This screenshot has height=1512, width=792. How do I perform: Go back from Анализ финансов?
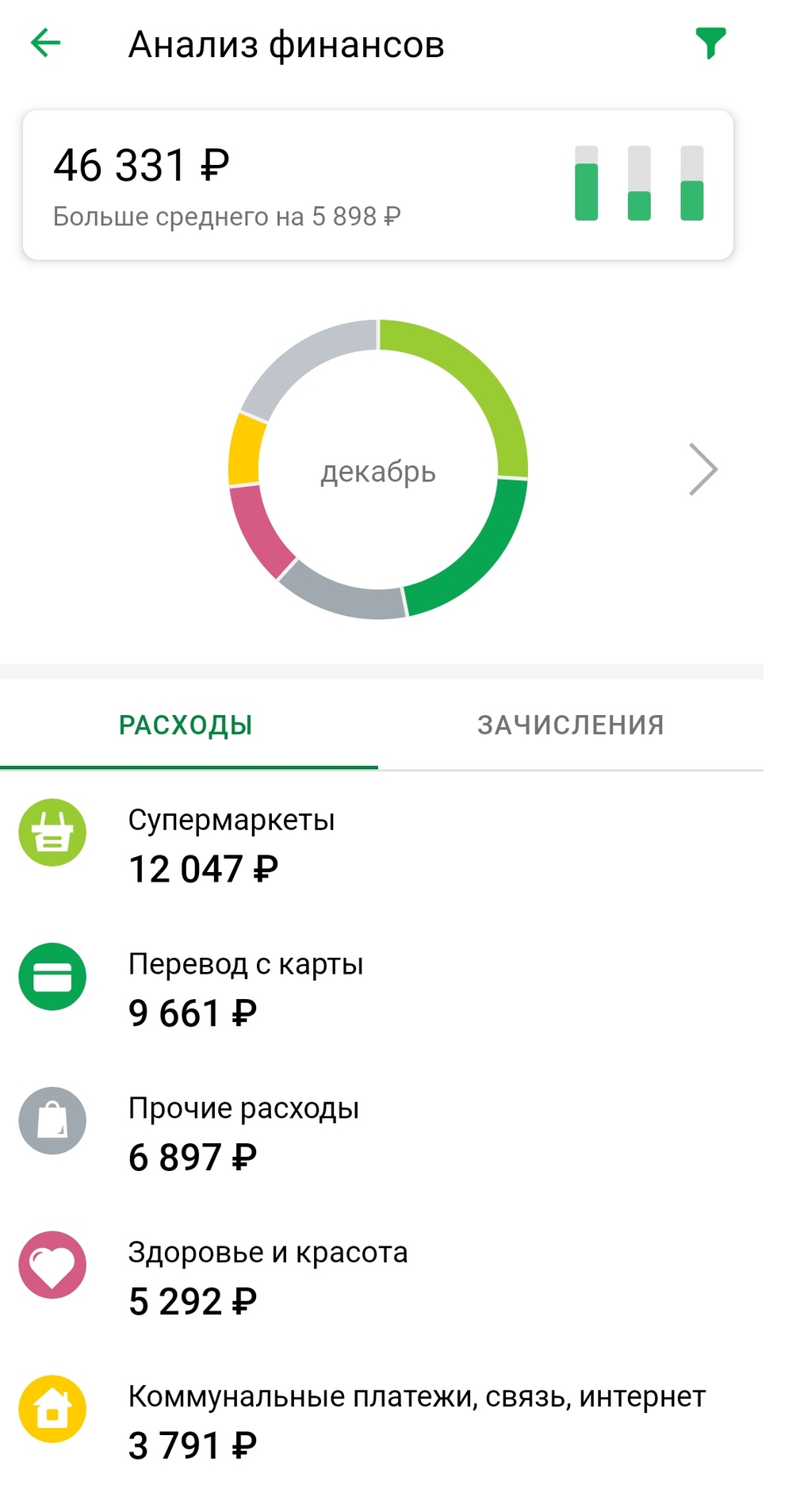coord(46,43)
